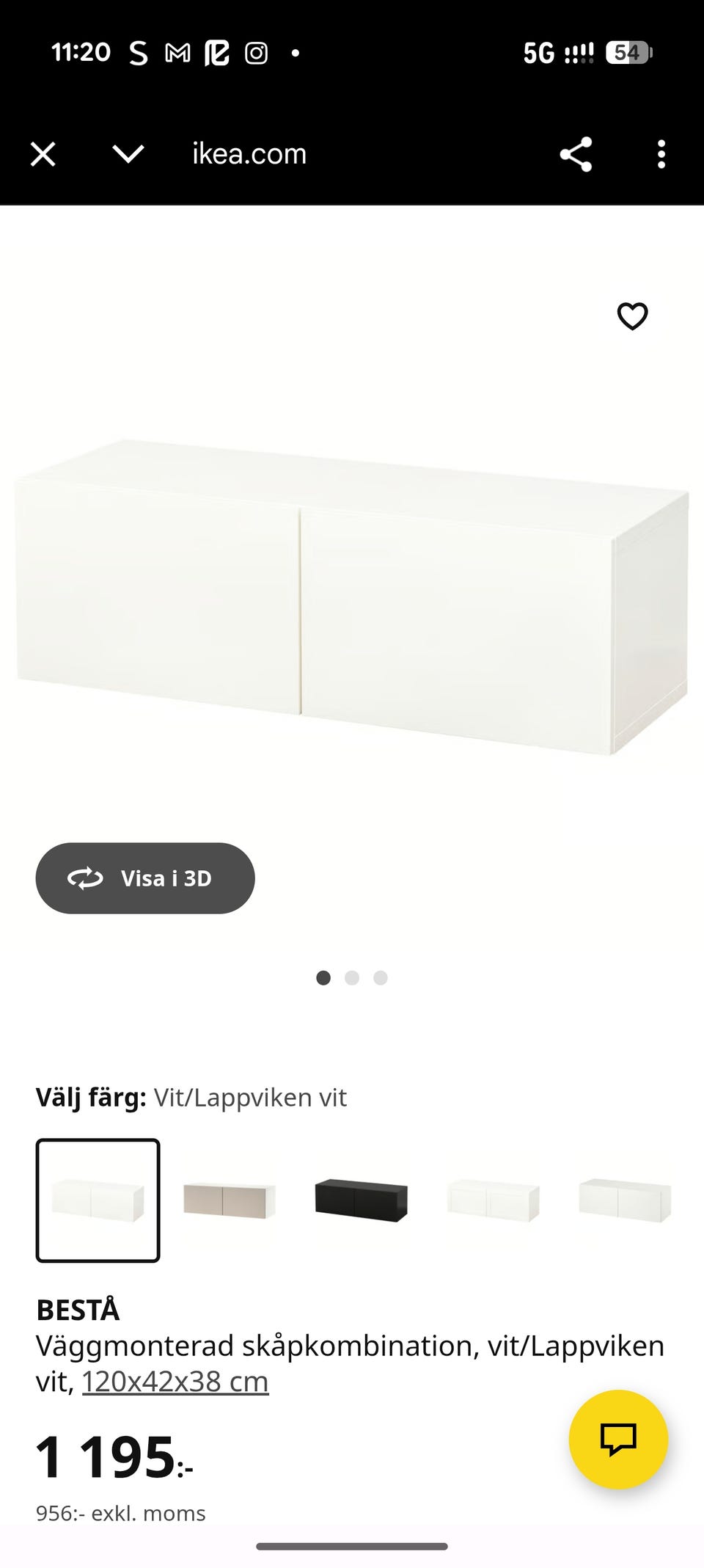Tap the battery indicator in the status bar
This screenshot has height=1568, width=704.
click(627, 52)
